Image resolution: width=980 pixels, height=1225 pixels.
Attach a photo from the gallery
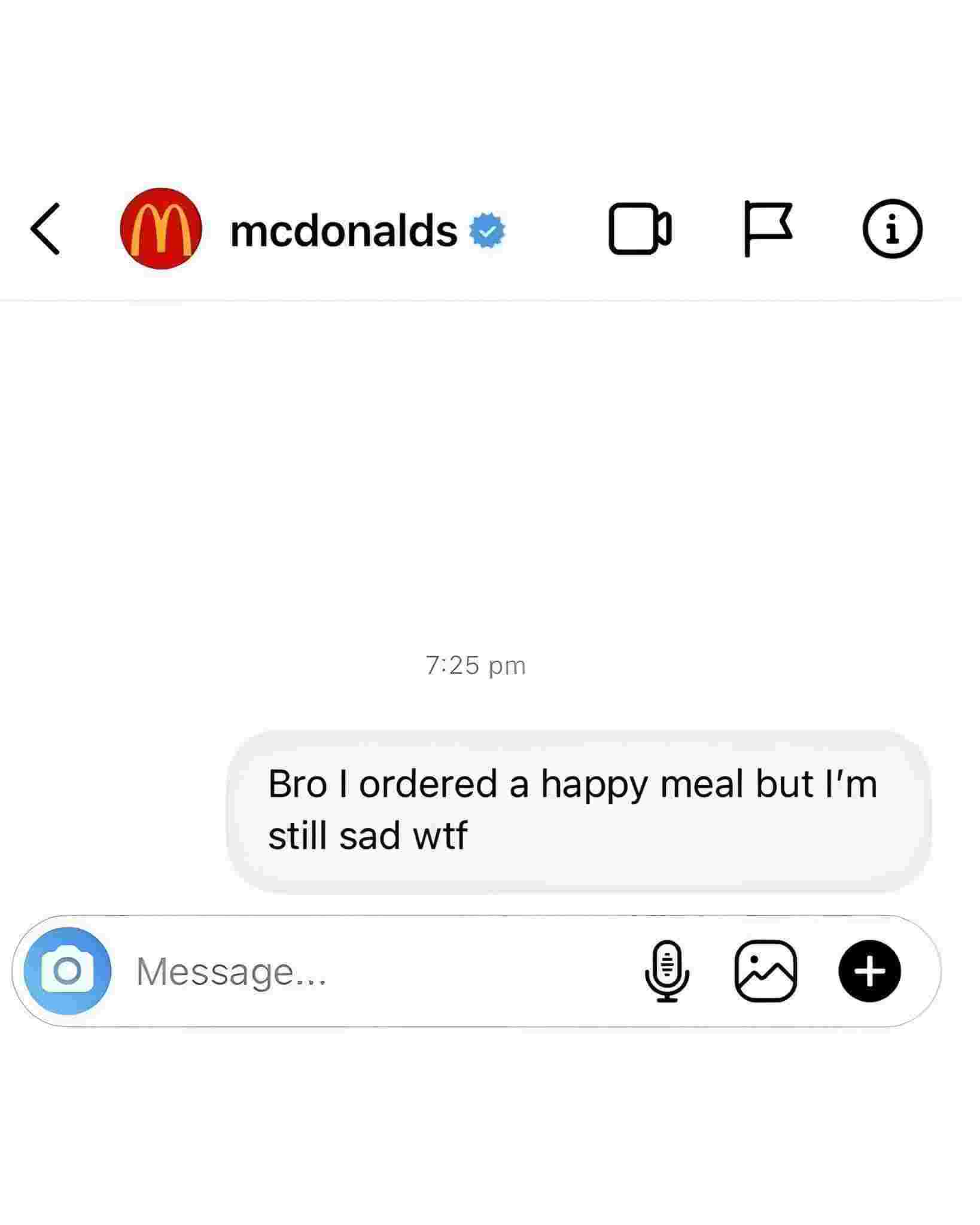[765, 971]
